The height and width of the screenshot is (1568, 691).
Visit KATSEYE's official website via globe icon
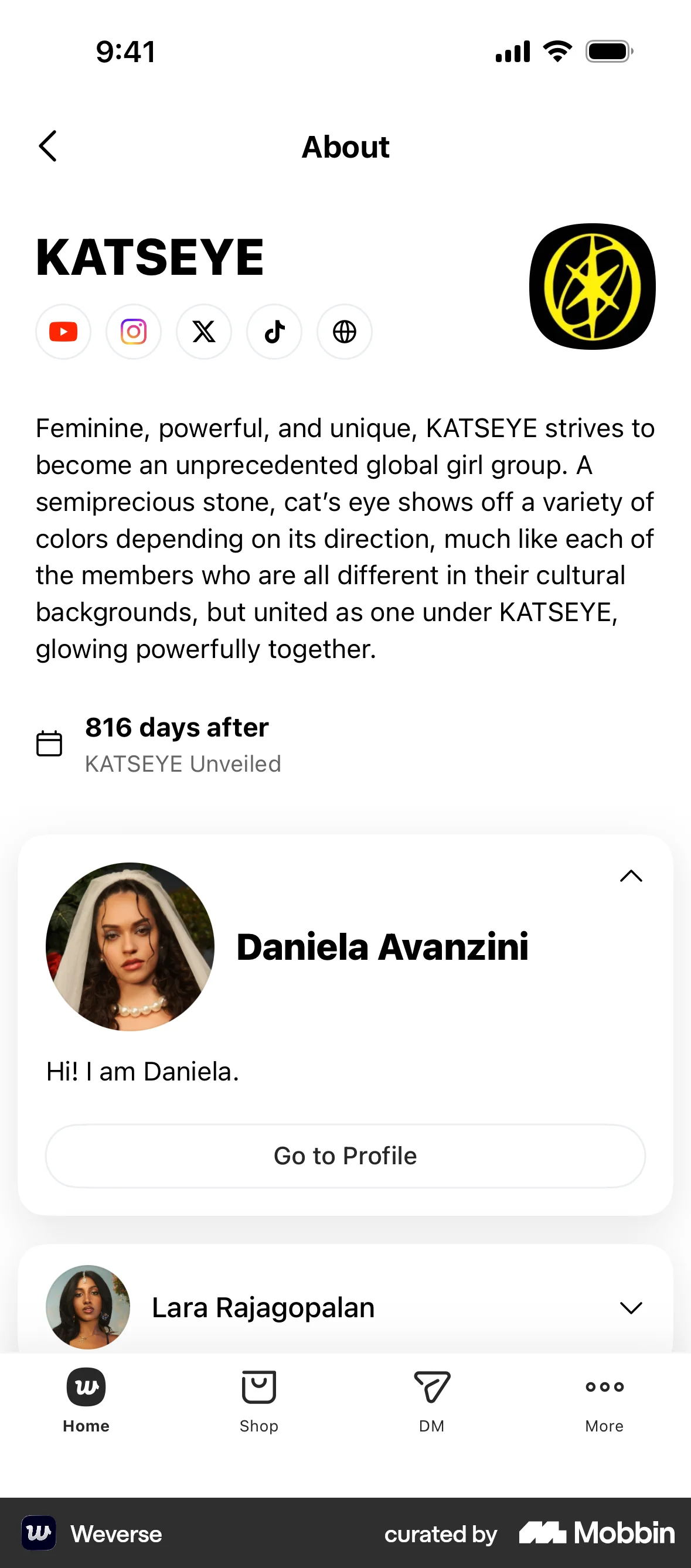pos(344,332)
